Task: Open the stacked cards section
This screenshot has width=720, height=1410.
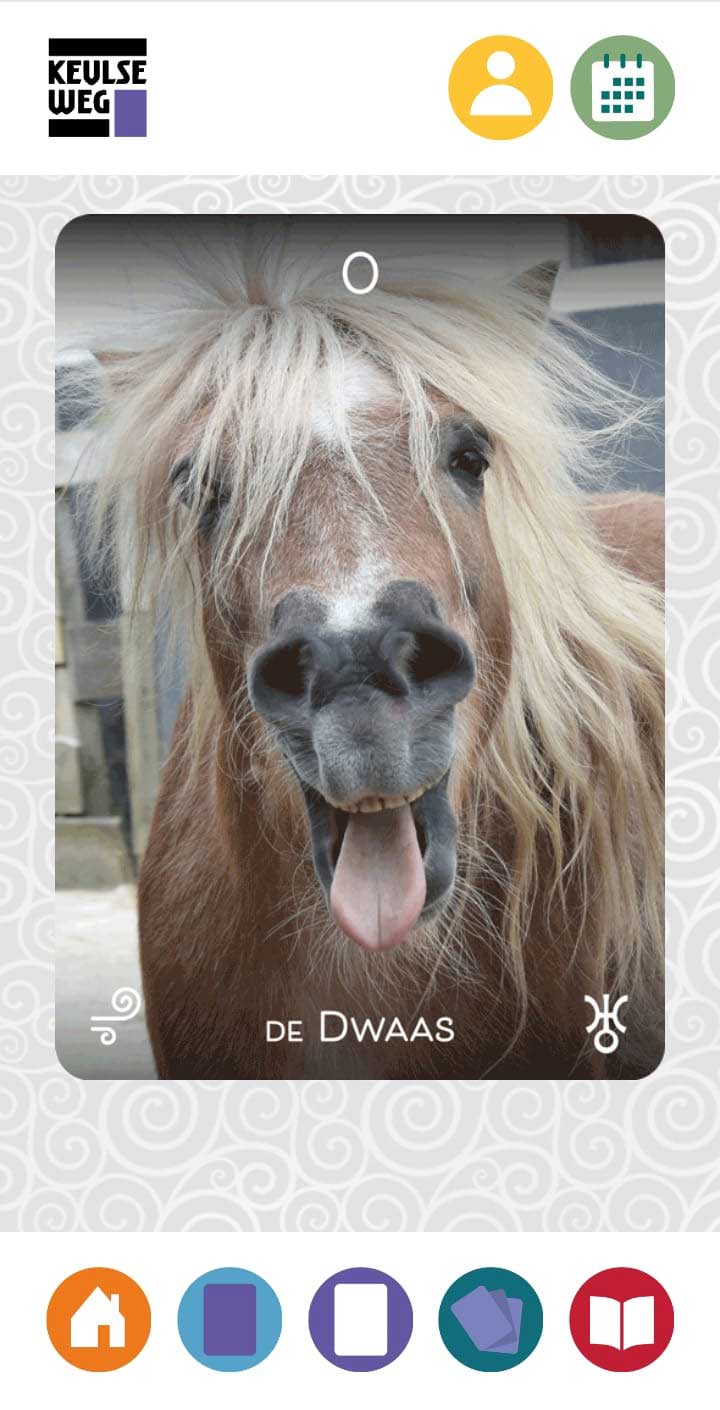Action: (491, 1319)
